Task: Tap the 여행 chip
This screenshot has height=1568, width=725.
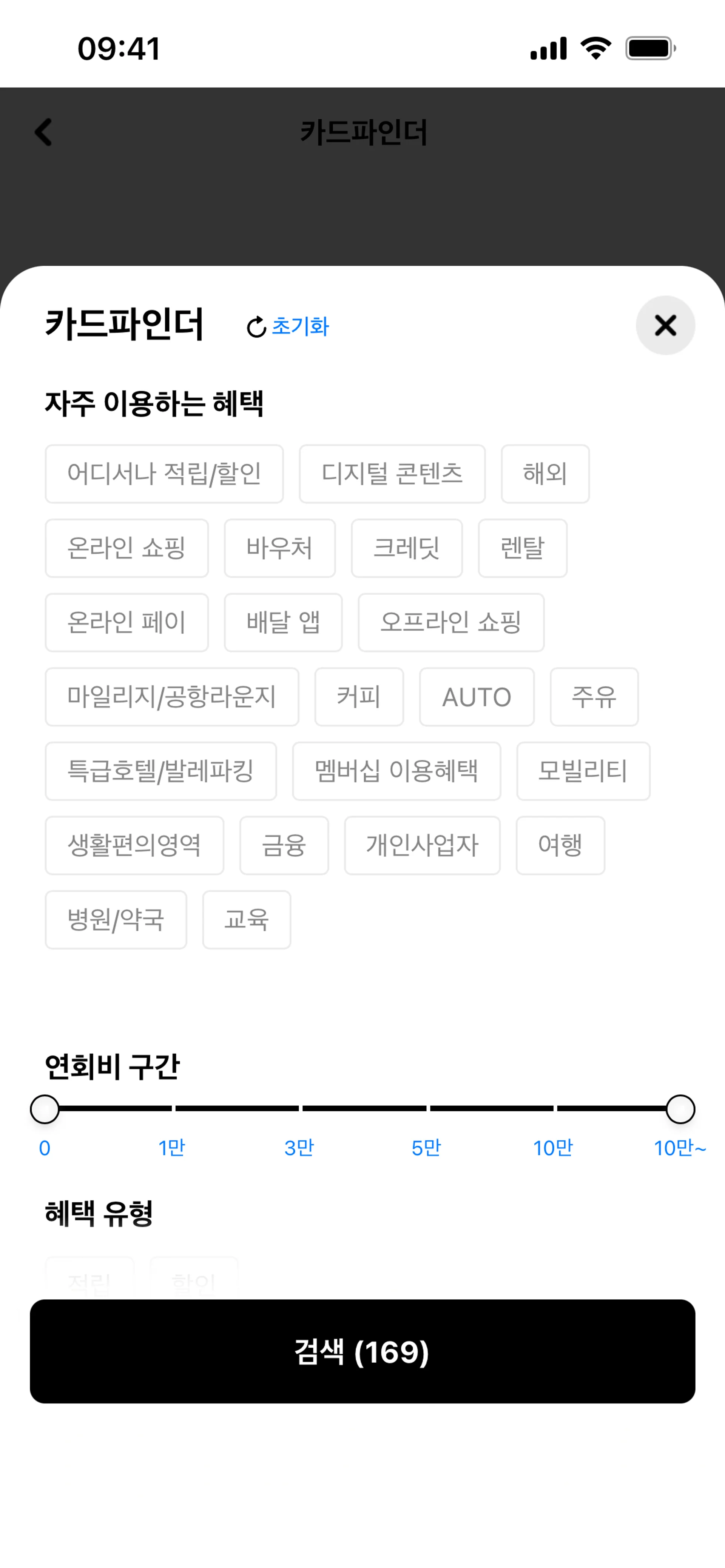Action: point(560,845)
